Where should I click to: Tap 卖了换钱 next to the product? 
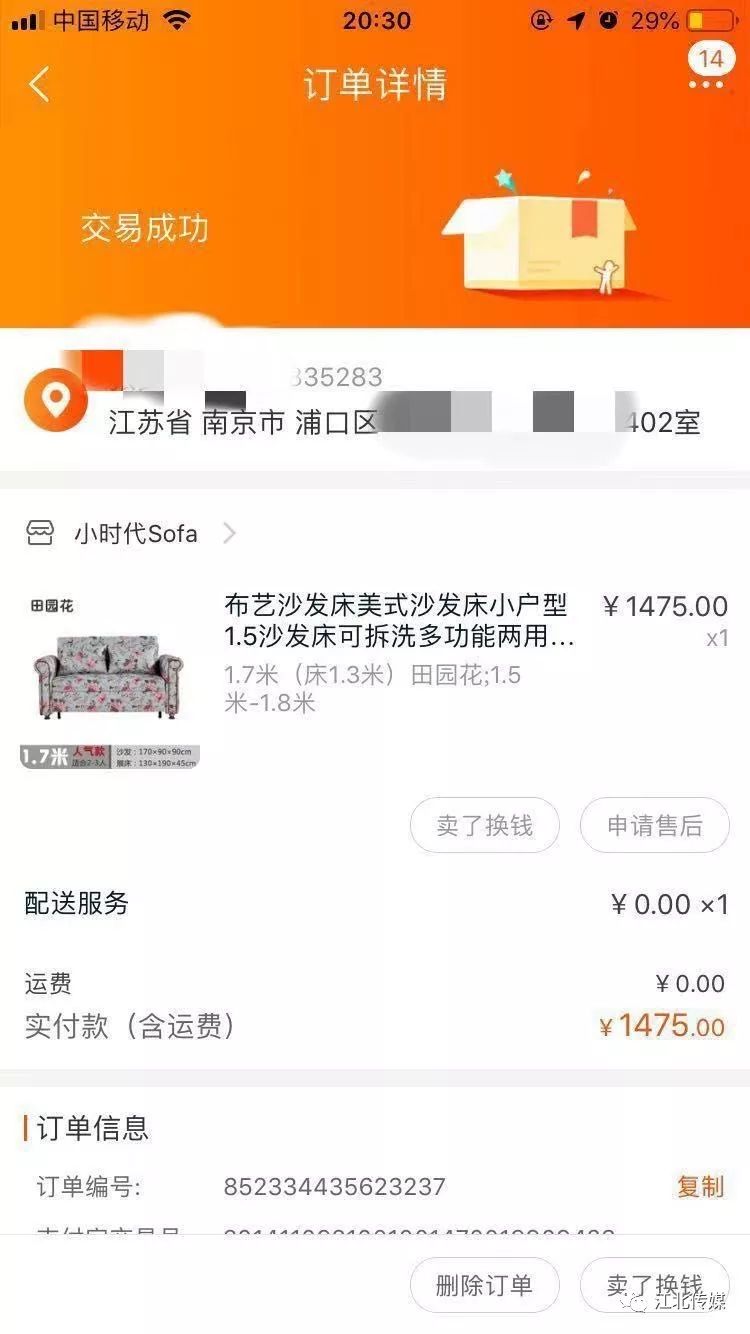[484, 824]
